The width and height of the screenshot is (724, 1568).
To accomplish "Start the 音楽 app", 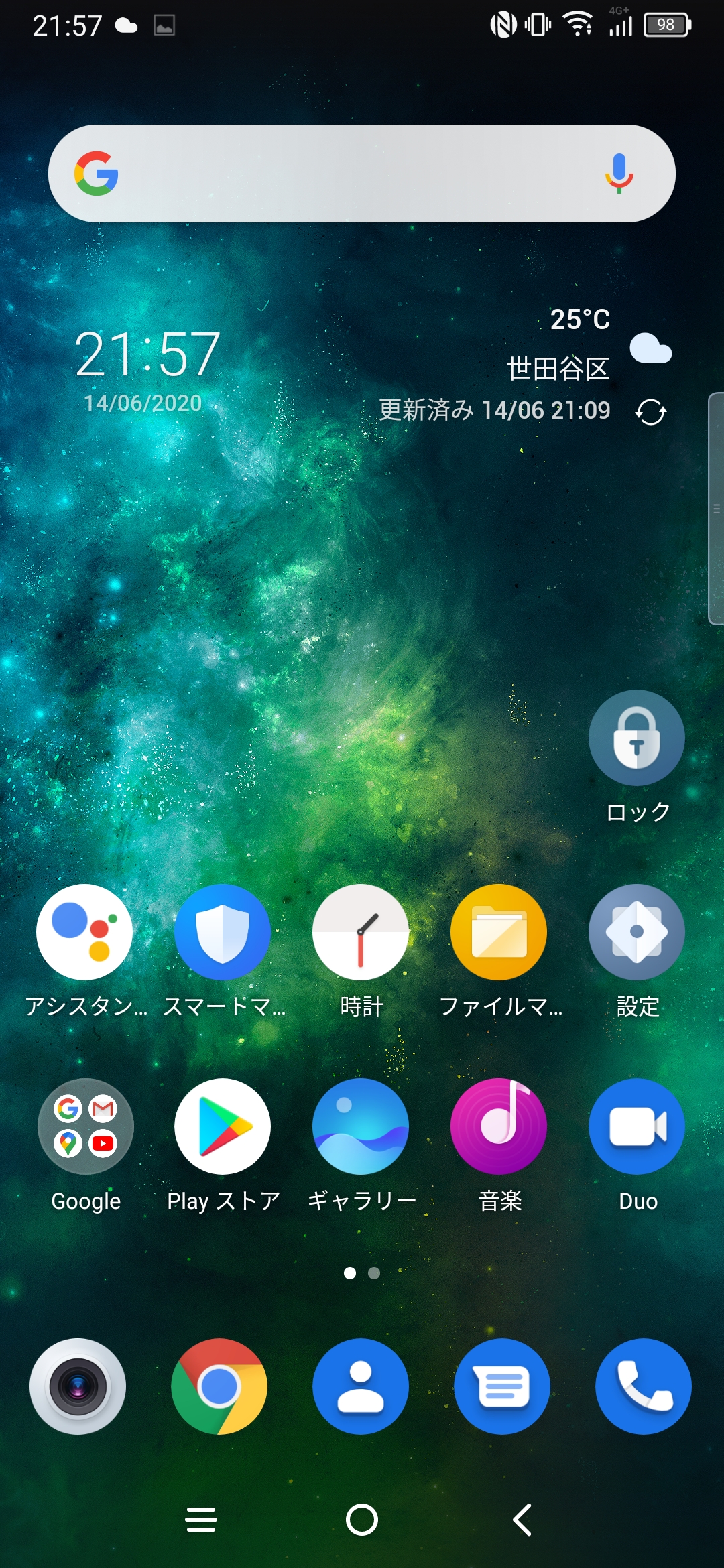I will pyautogui.click(x=497, y=1126).
